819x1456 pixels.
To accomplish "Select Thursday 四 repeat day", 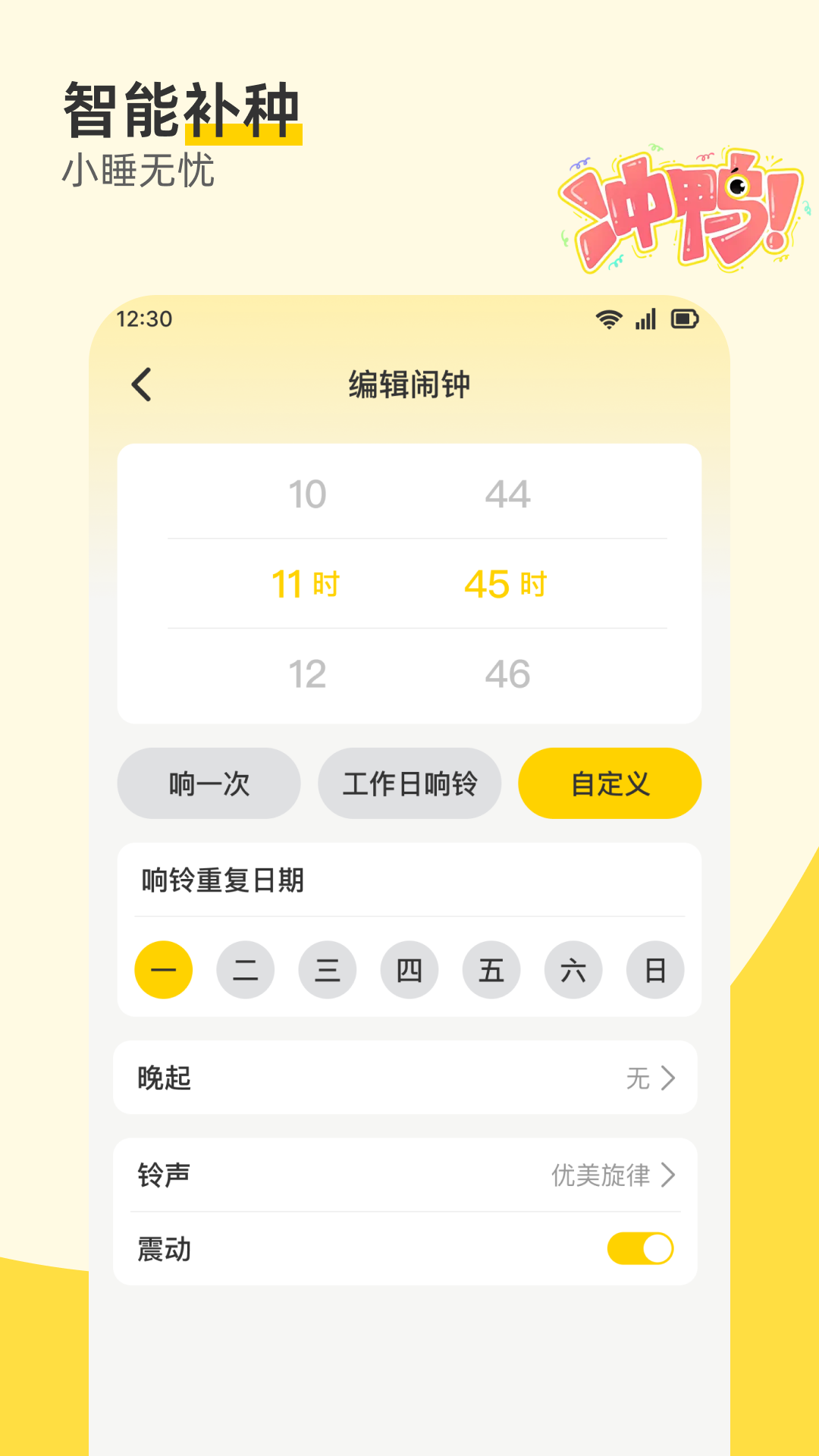I will (x=409, y=969).
